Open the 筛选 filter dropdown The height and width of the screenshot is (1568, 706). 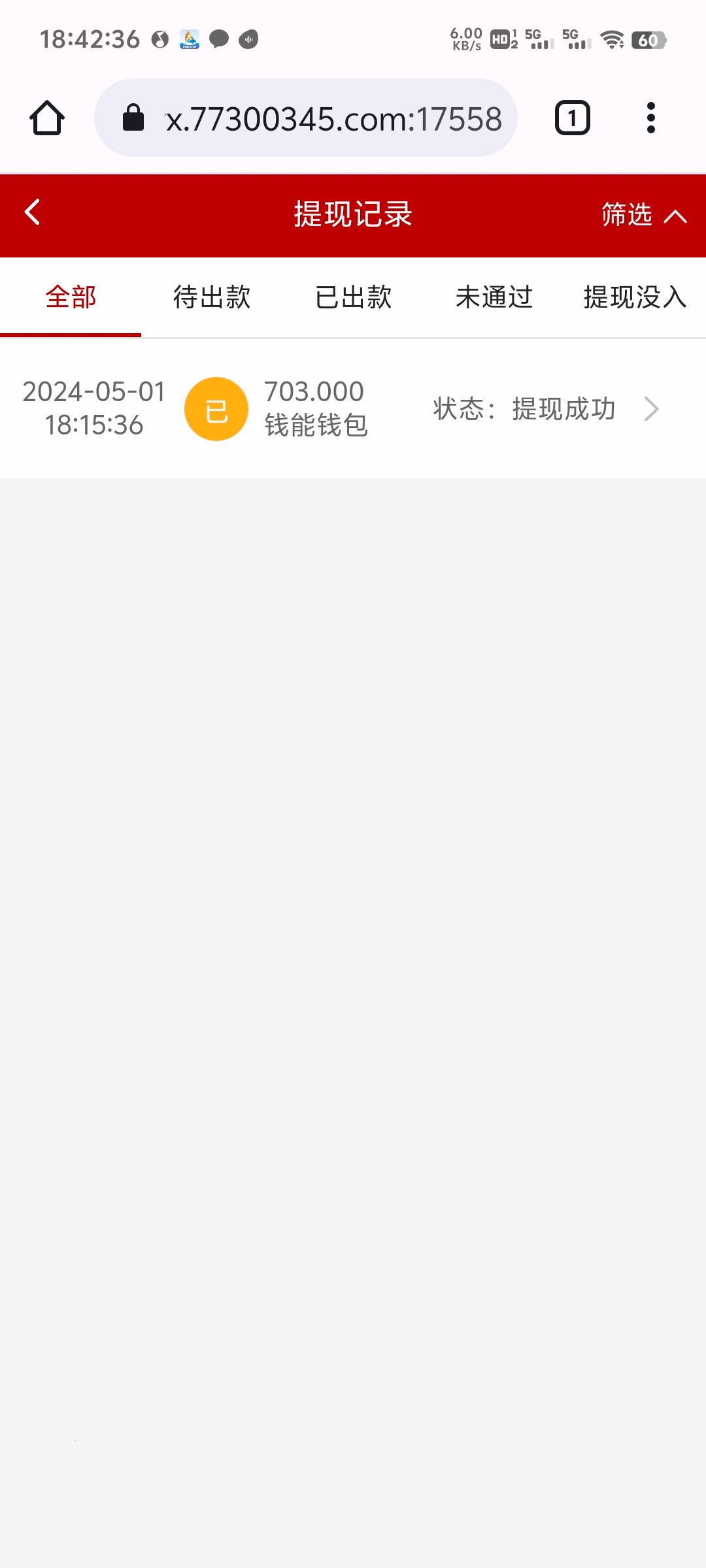tap(644, 215)
